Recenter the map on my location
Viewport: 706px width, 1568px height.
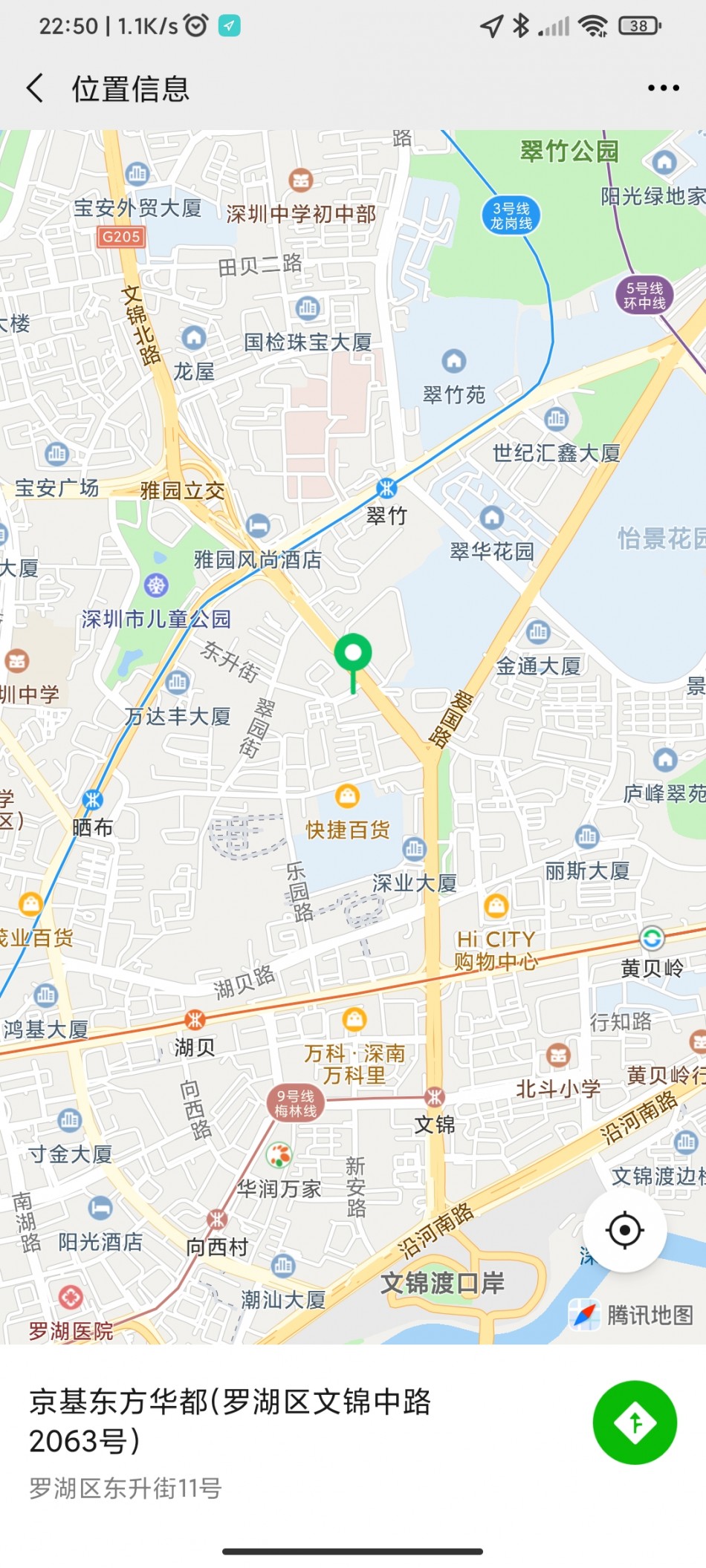(624, 1231)
